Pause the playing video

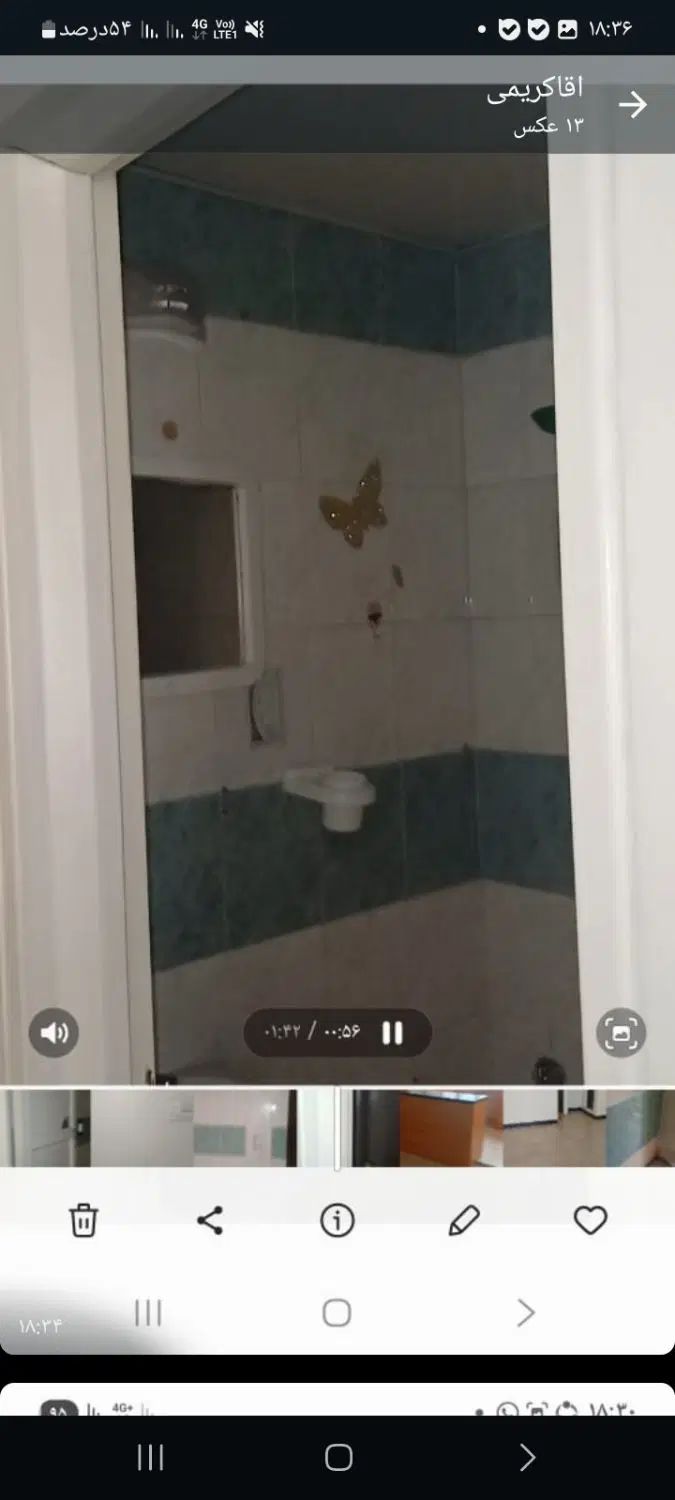coord(392,1033)
